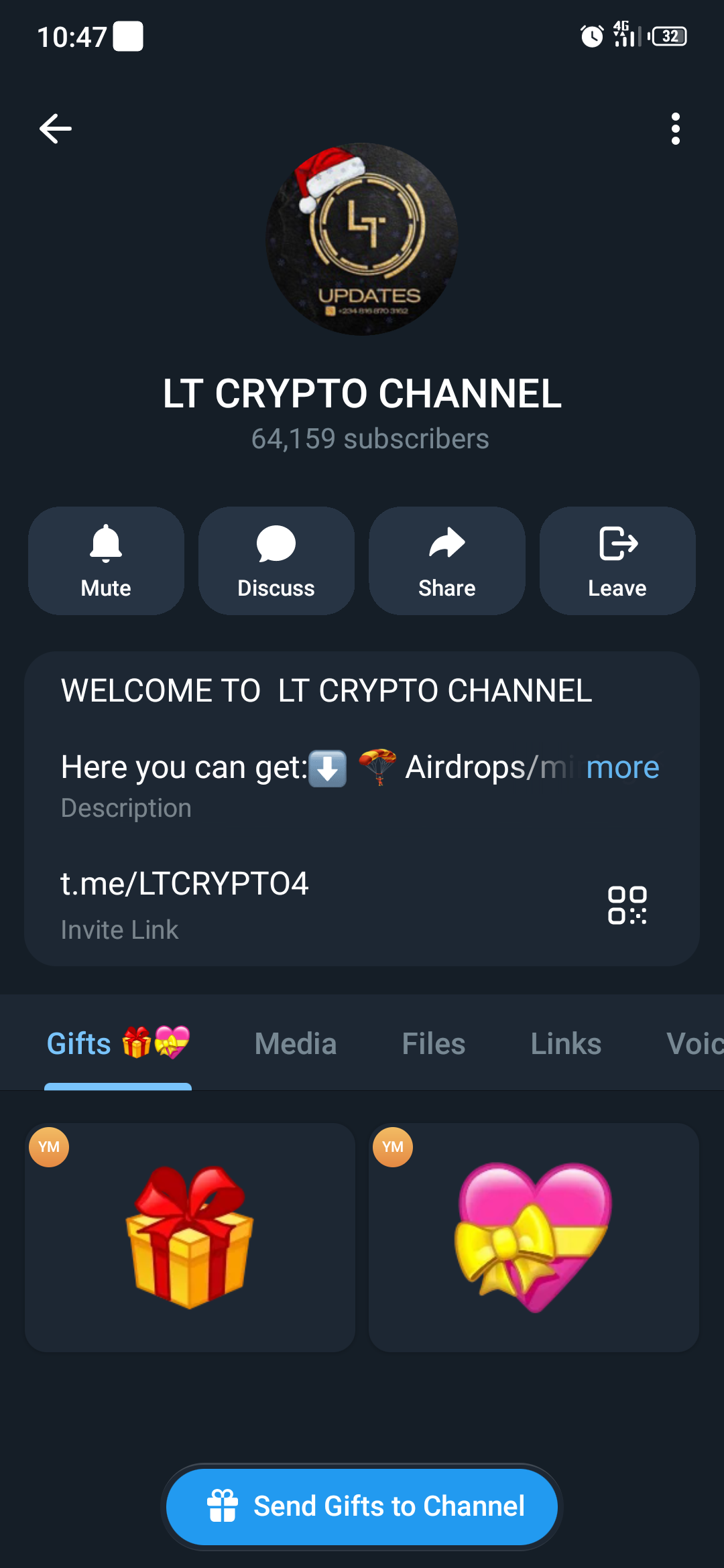The width and height of the screenshot is (724, 1568).
Task: Mute channel notifications
Action: tap(106, 561)
